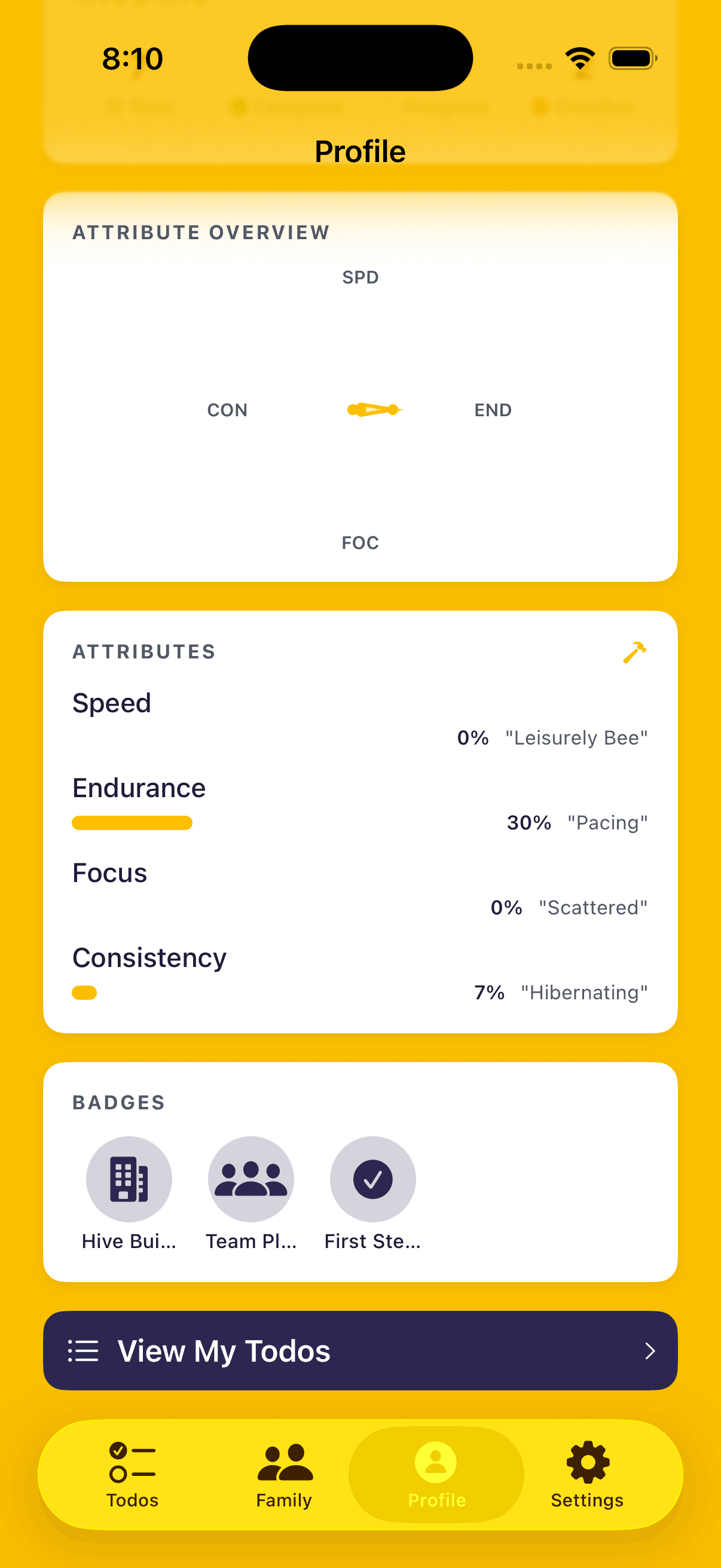
Task: Open the attribute edit hammer icon
Action: [x=634, y=652]
